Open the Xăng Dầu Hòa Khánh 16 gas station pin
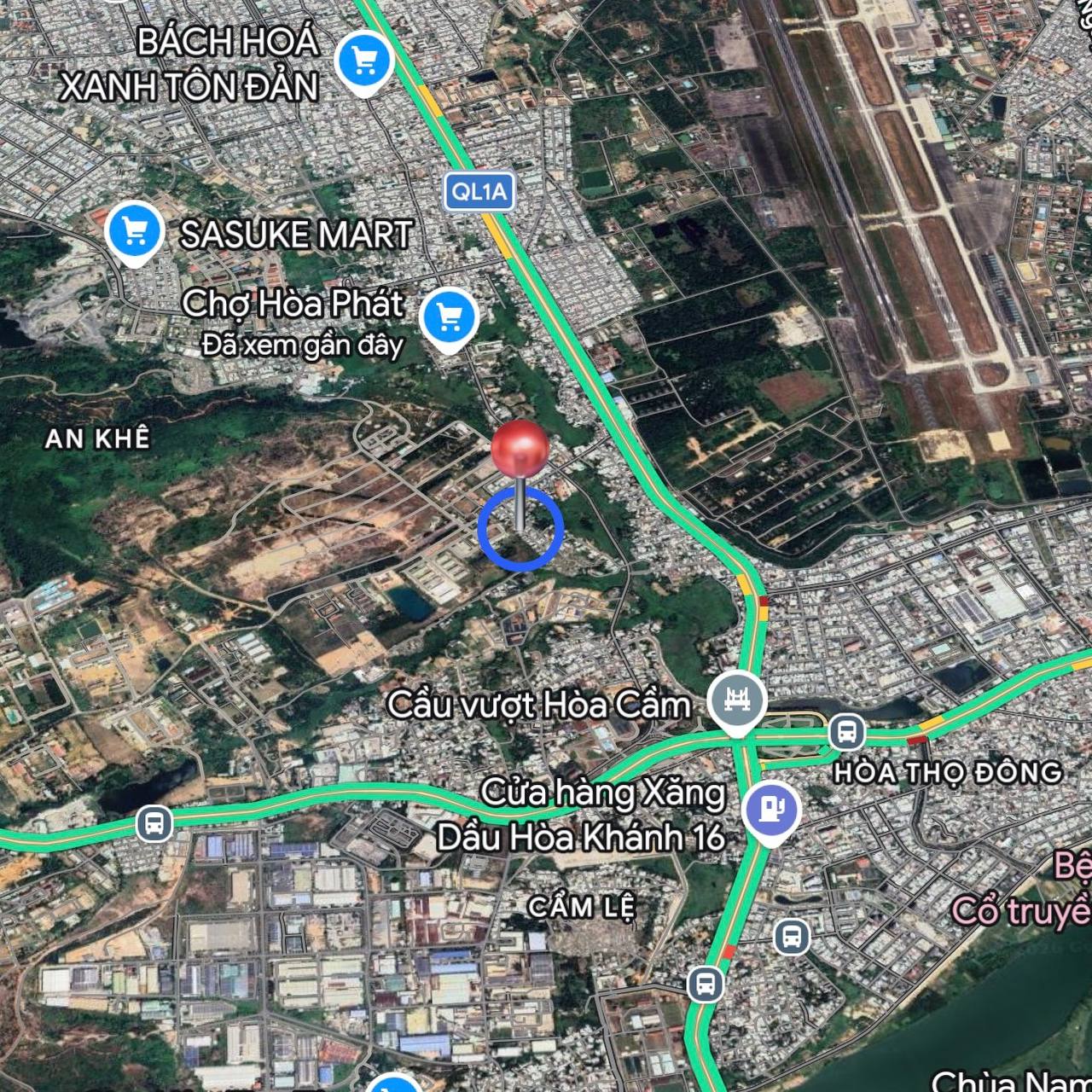Image resolution: width=1092 pixels, height=1092 pixels. pos(770,808)
